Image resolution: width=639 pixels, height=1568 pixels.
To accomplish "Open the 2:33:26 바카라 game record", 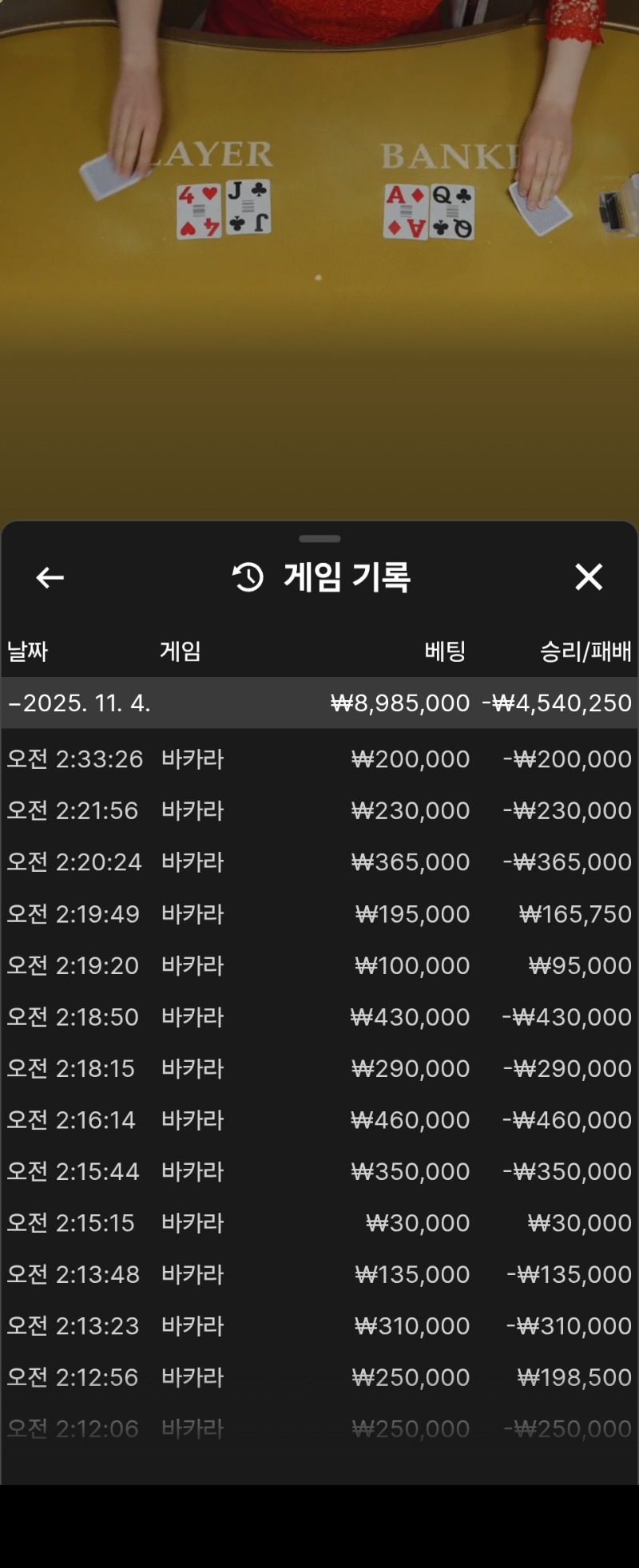I will point(319,758).
